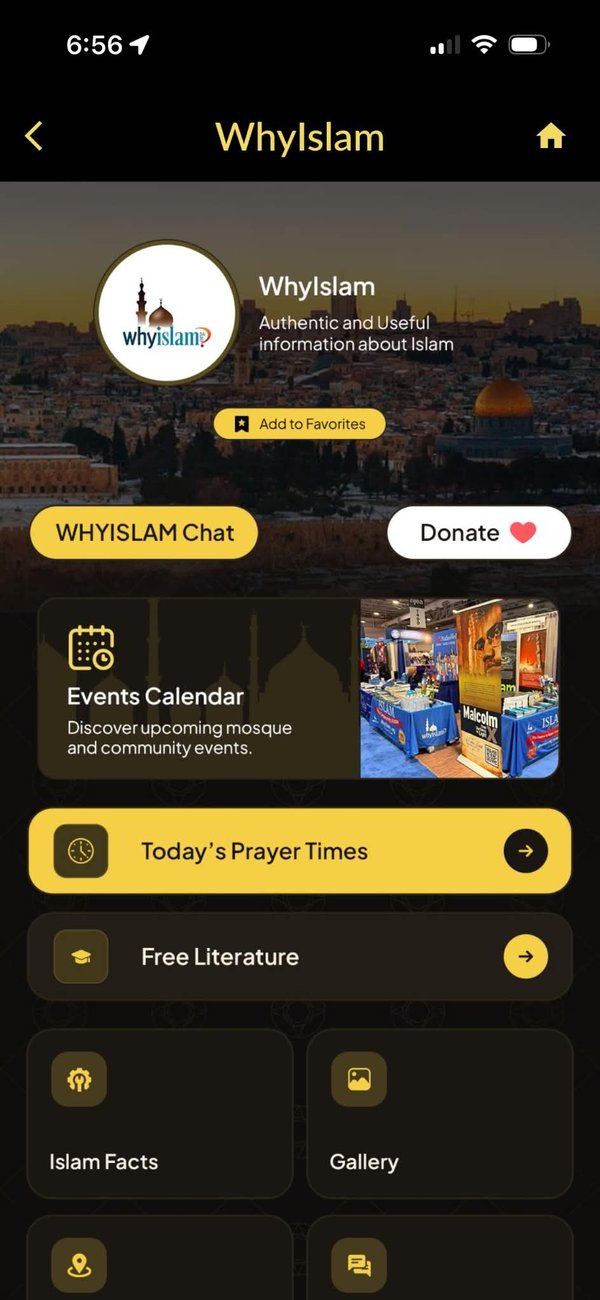
Task: Open the Islam Facts tile
Action: tap(160, 1114)
